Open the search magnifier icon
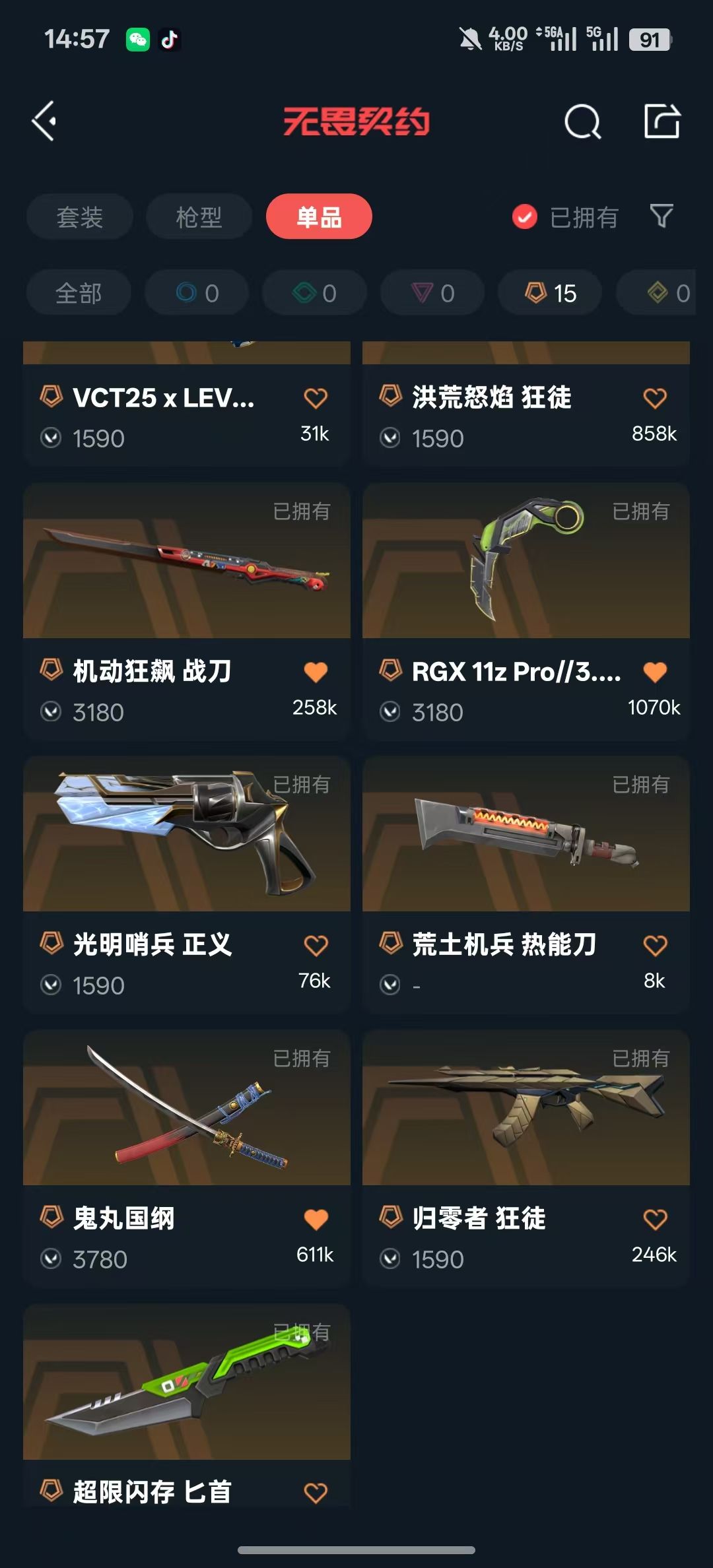 point(582,121)
